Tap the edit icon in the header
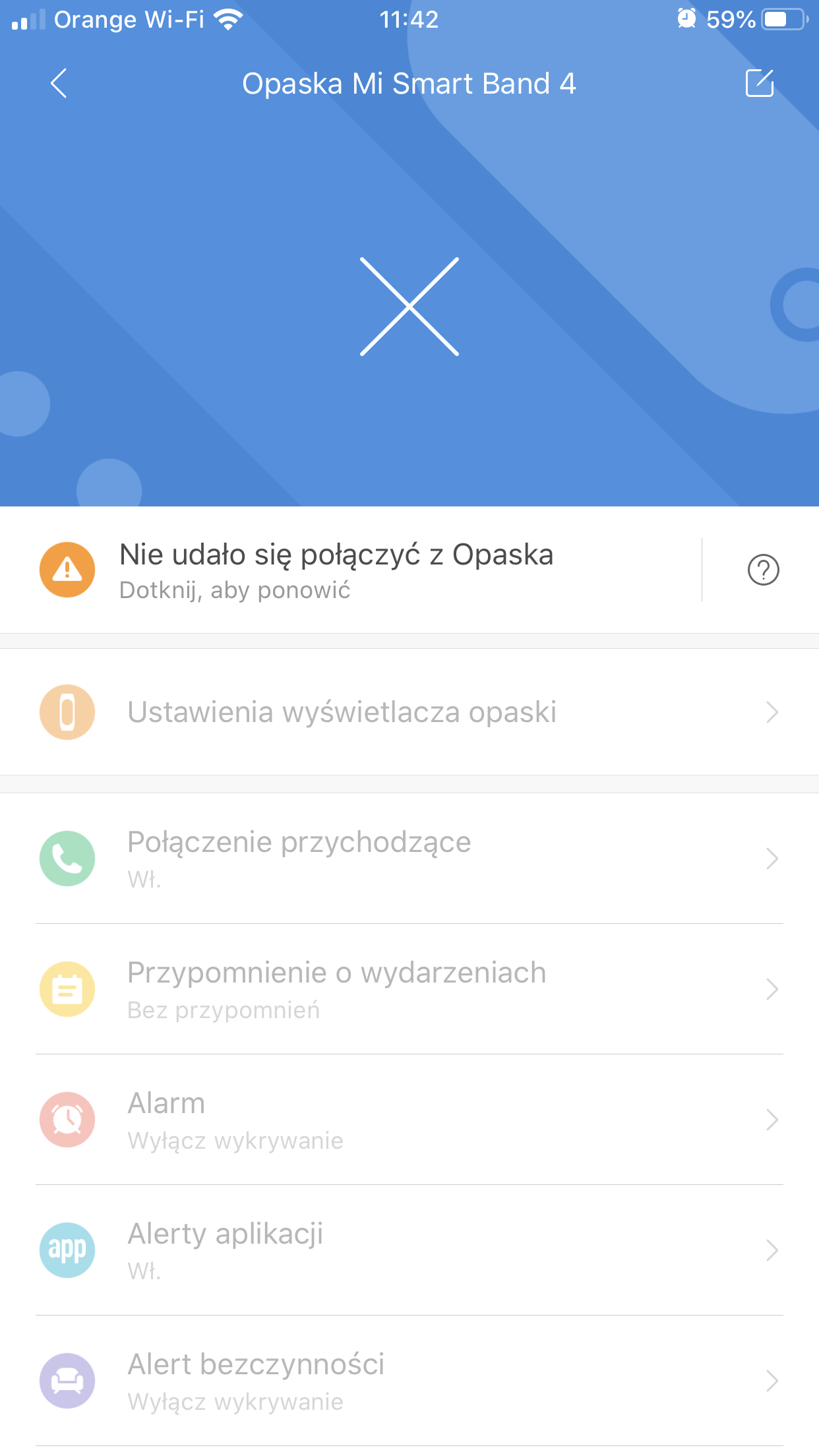This screenshot has width=819, height=1456. click(x=759, y=84)
